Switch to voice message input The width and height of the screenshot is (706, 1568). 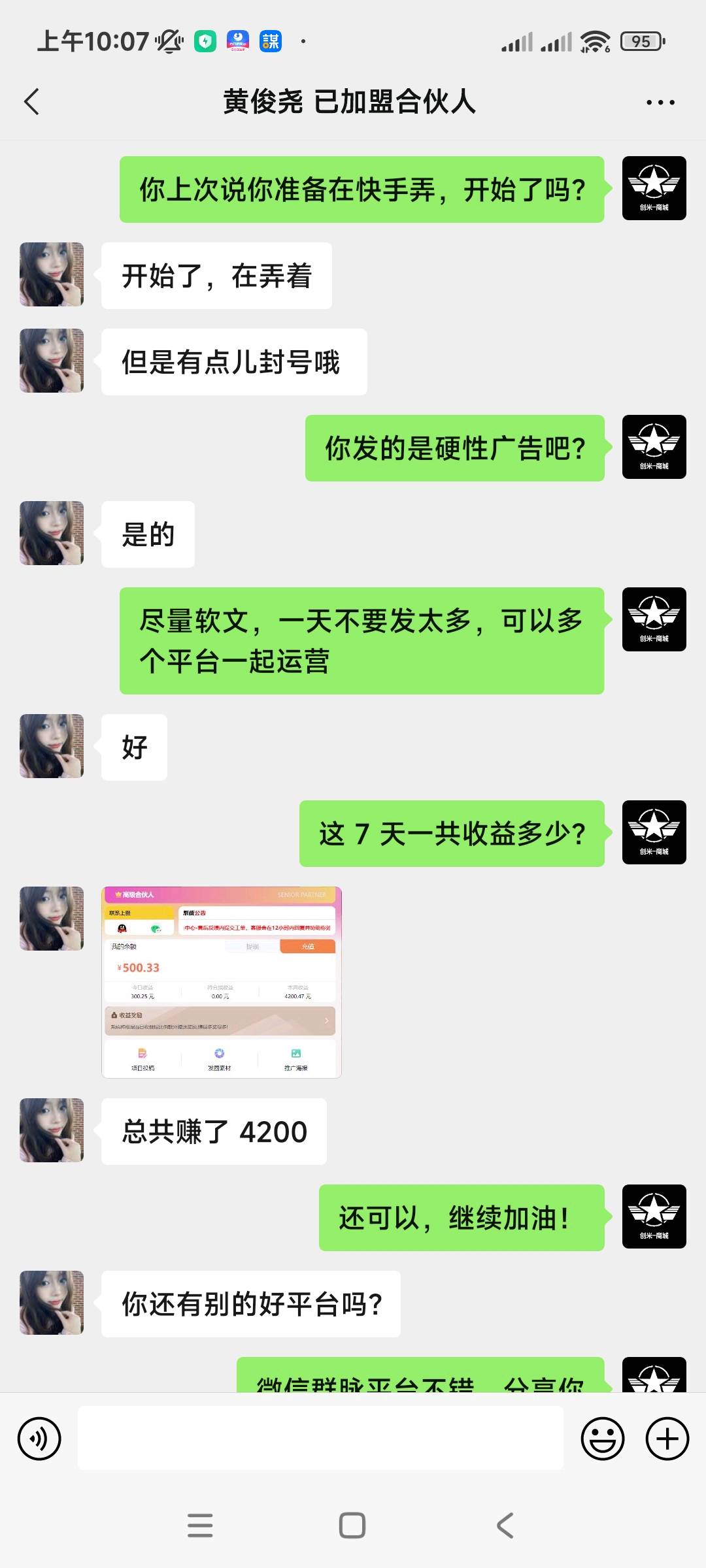click(39, 1439)
